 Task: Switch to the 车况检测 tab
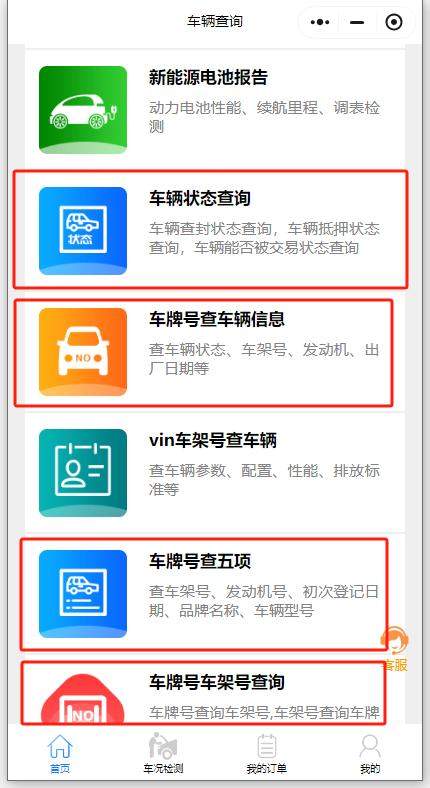click(x=163, y=753)
